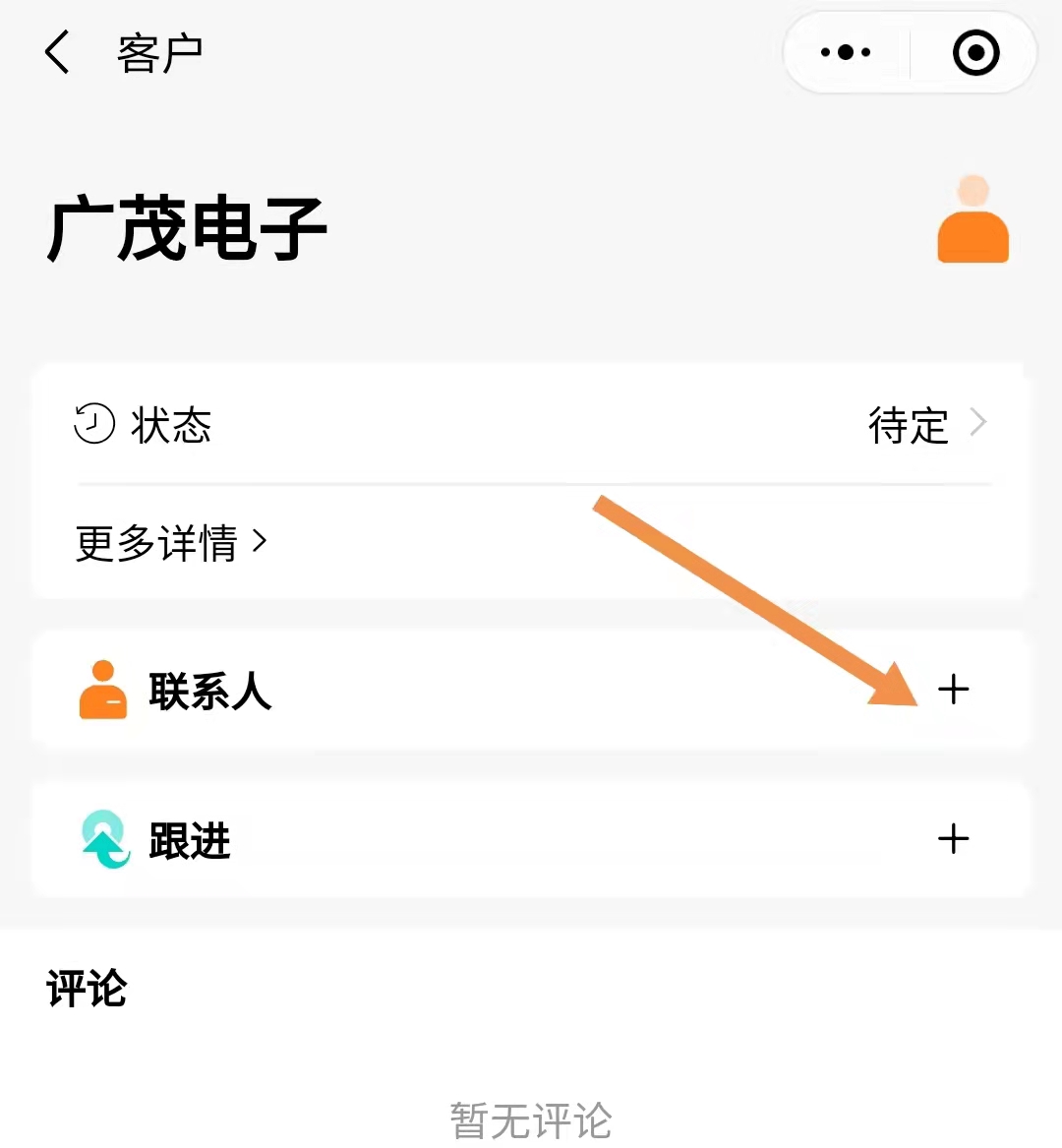Tap the orange owner avatar for 广茂电子
This screenshot has height=1148, width=1062.
pos(973,220)
